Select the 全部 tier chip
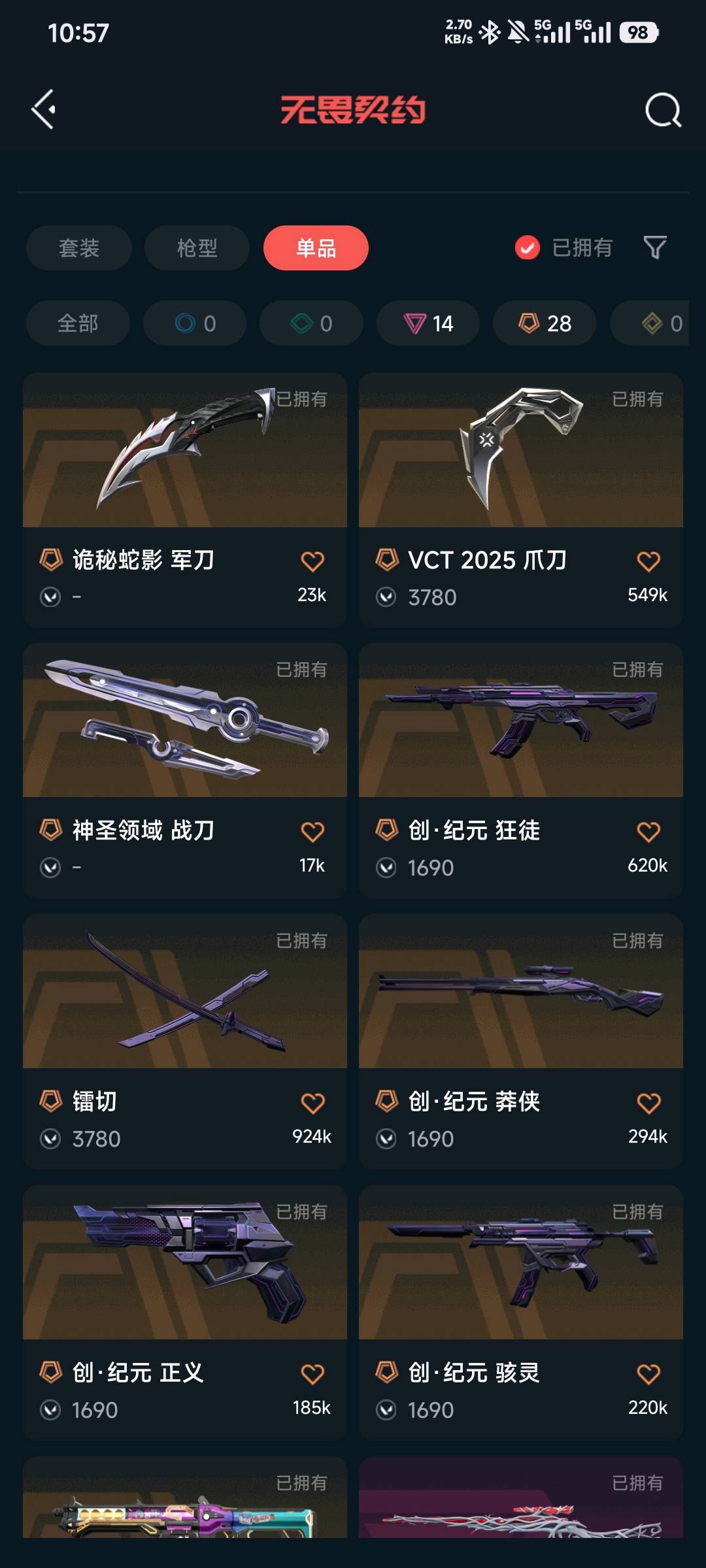 [x=78, y=323]
